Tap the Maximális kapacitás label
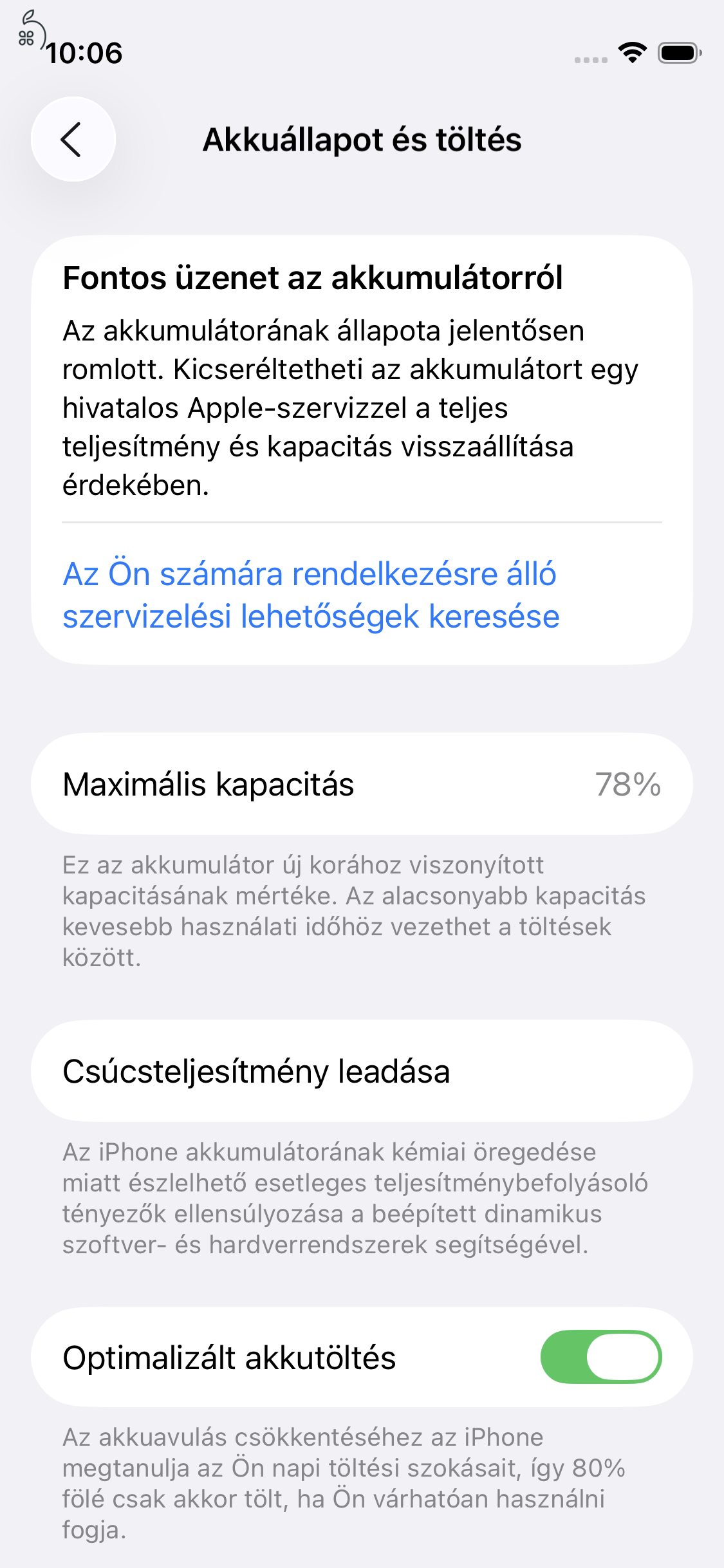 (208, 784)
